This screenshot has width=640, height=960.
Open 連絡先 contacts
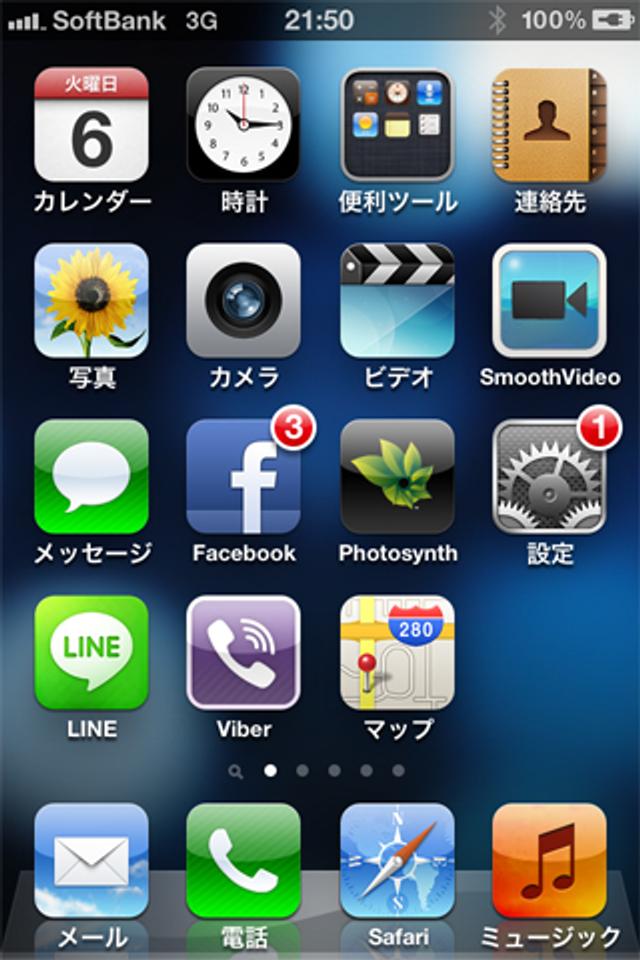click(x=549, y=125)
